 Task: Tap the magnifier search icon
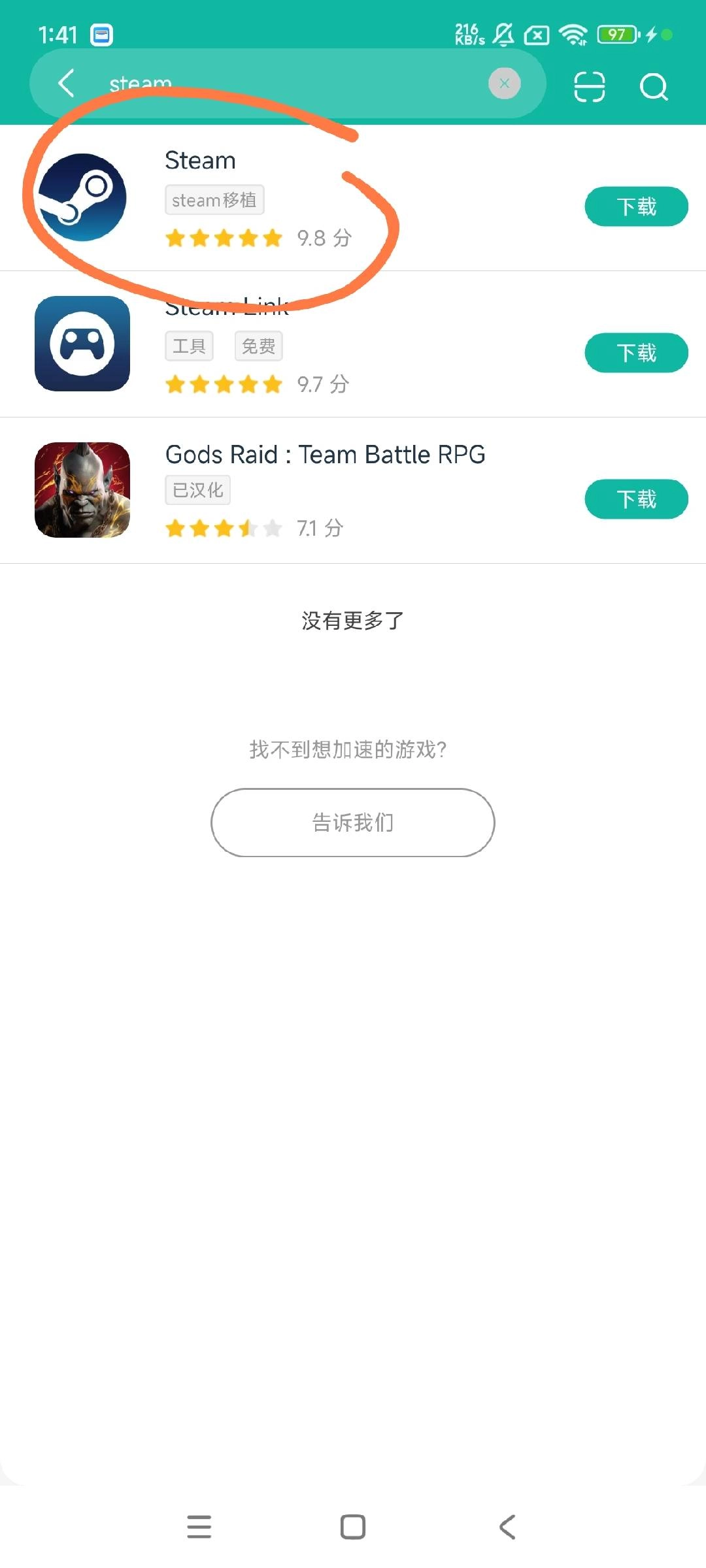(654, 86)
